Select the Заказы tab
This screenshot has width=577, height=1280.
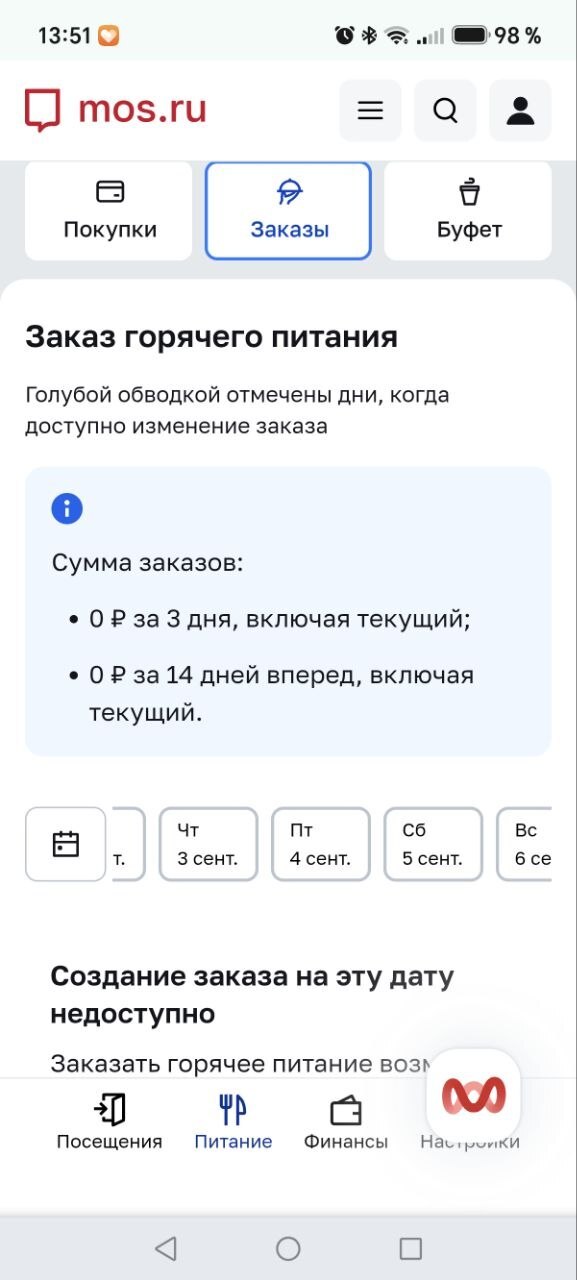click(x=288, y=211)
